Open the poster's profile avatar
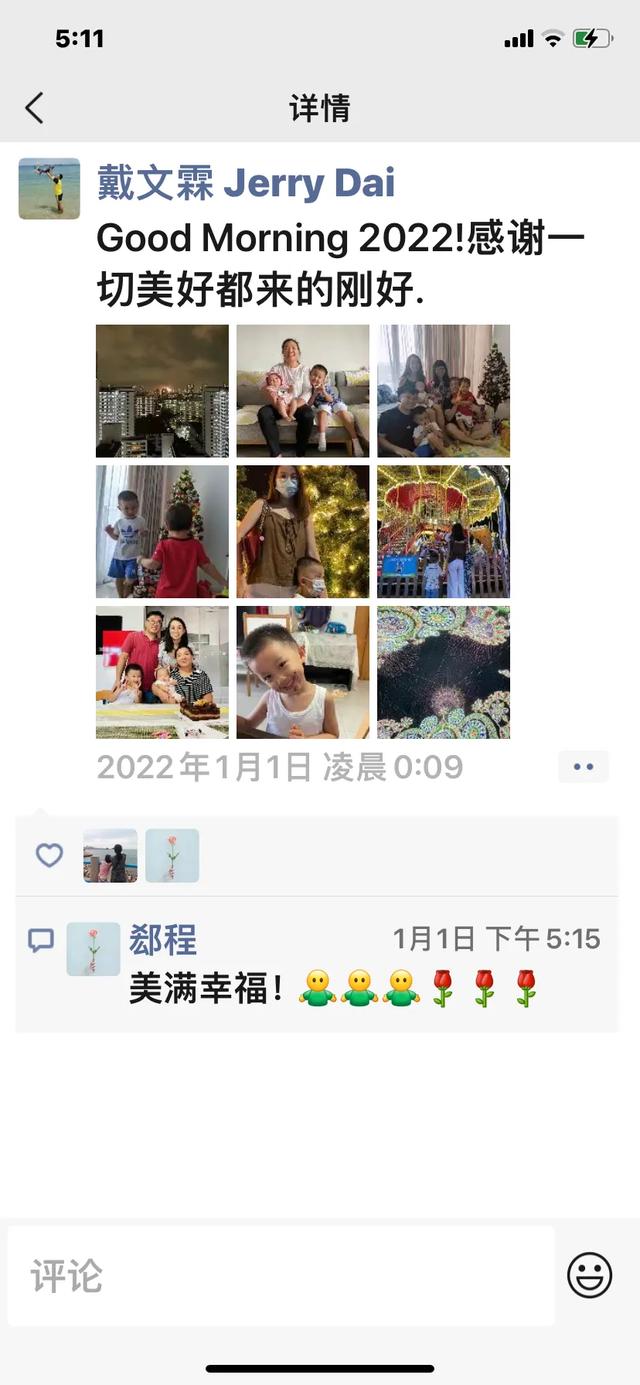The width and height of the screenshot is (640, 1385). 49,188
